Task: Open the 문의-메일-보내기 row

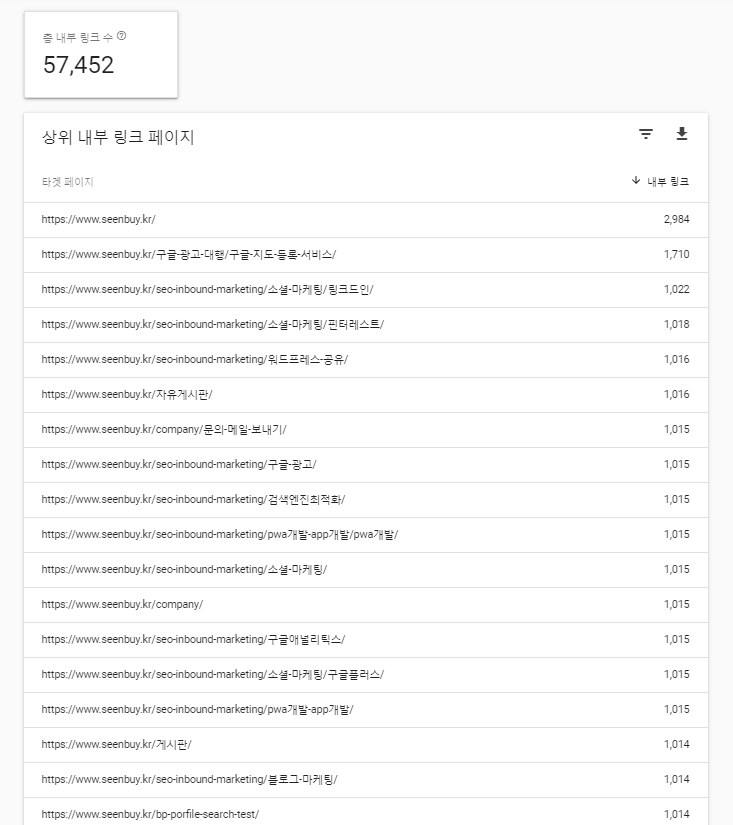Action: coord(164,429)
